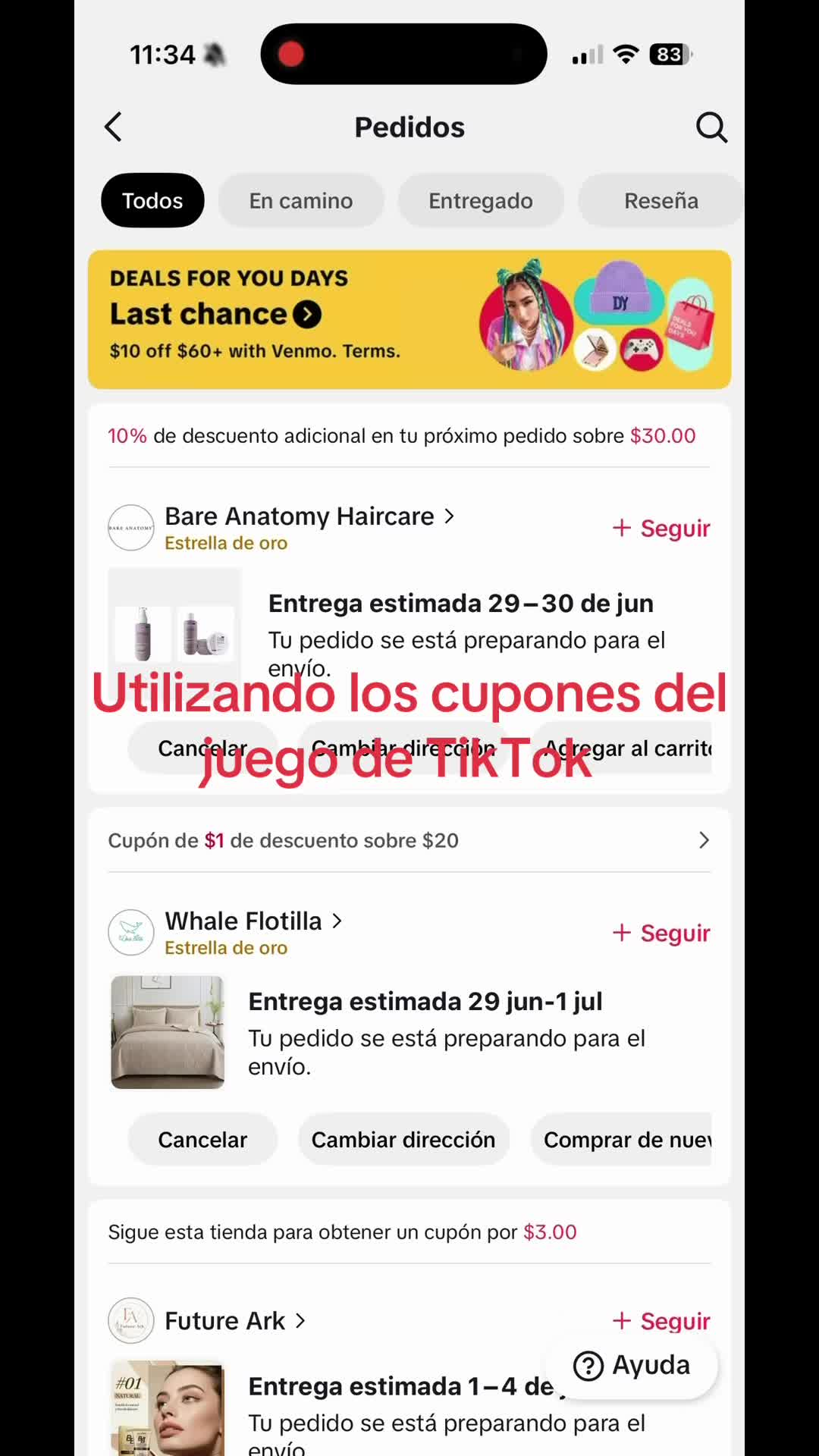The width and height of the screenshot is (819, 1456).
Task: Open the Future Ark store
Action: point(235,1321)
